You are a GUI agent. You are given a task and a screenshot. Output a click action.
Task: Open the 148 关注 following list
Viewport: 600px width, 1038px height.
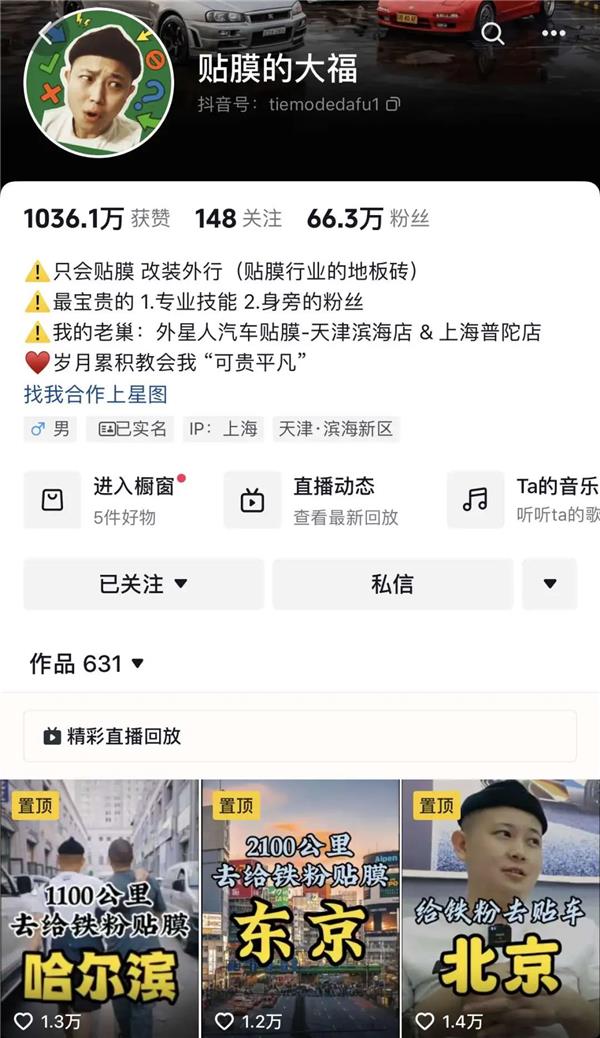pyautogui.click(x=238, y=218)
